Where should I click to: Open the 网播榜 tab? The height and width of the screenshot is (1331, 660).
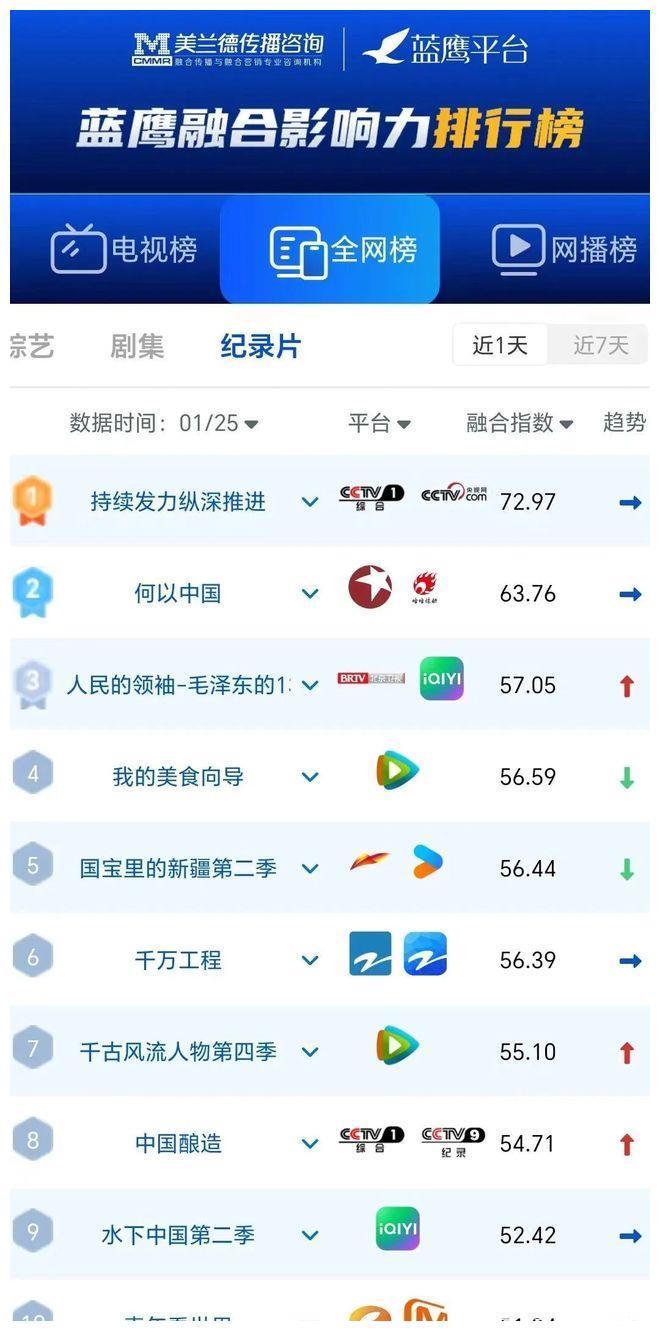564,249
